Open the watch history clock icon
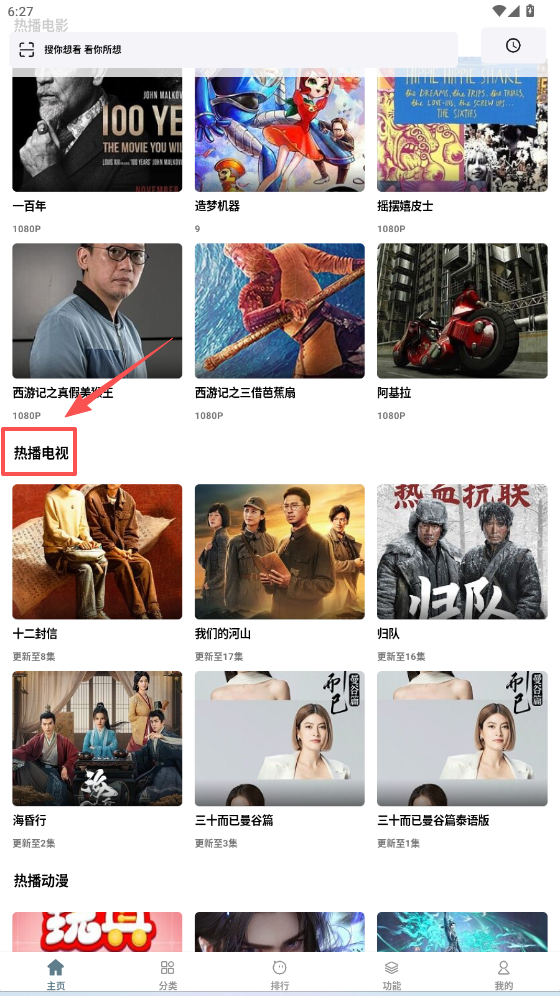Screen dimensions: 560x996 pos(513,46)
